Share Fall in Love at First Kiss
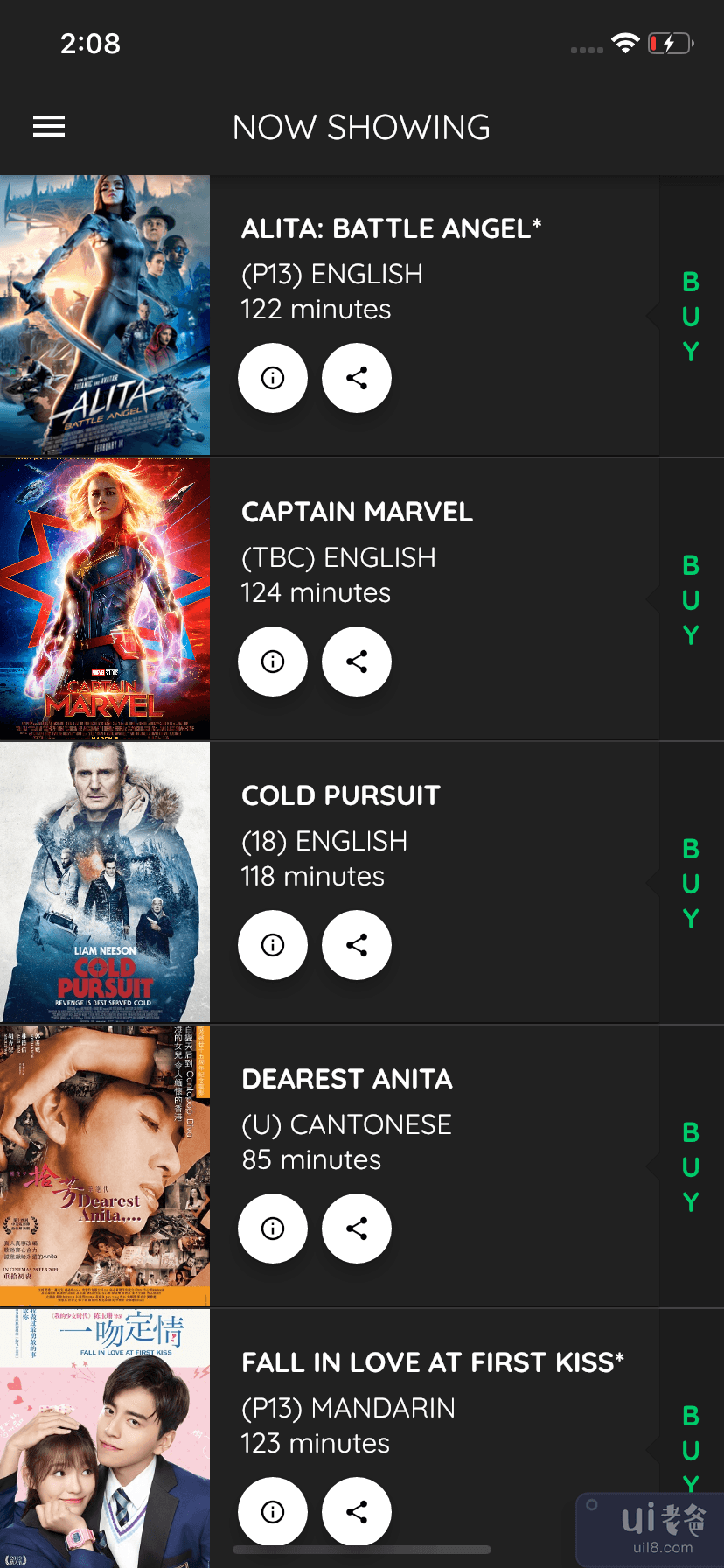 (357, 1512)
